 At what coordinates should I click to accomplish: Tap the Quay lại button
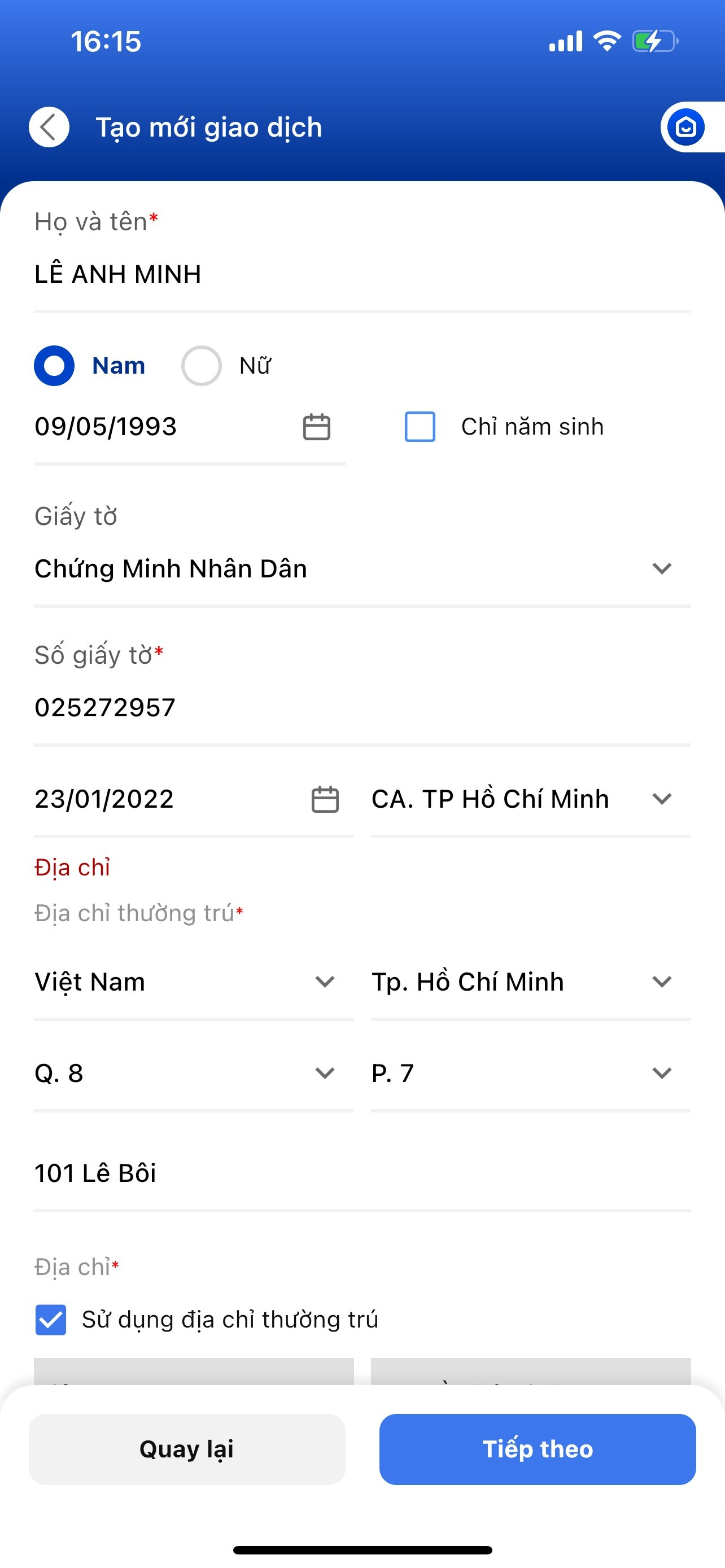tap(187, 1449)
